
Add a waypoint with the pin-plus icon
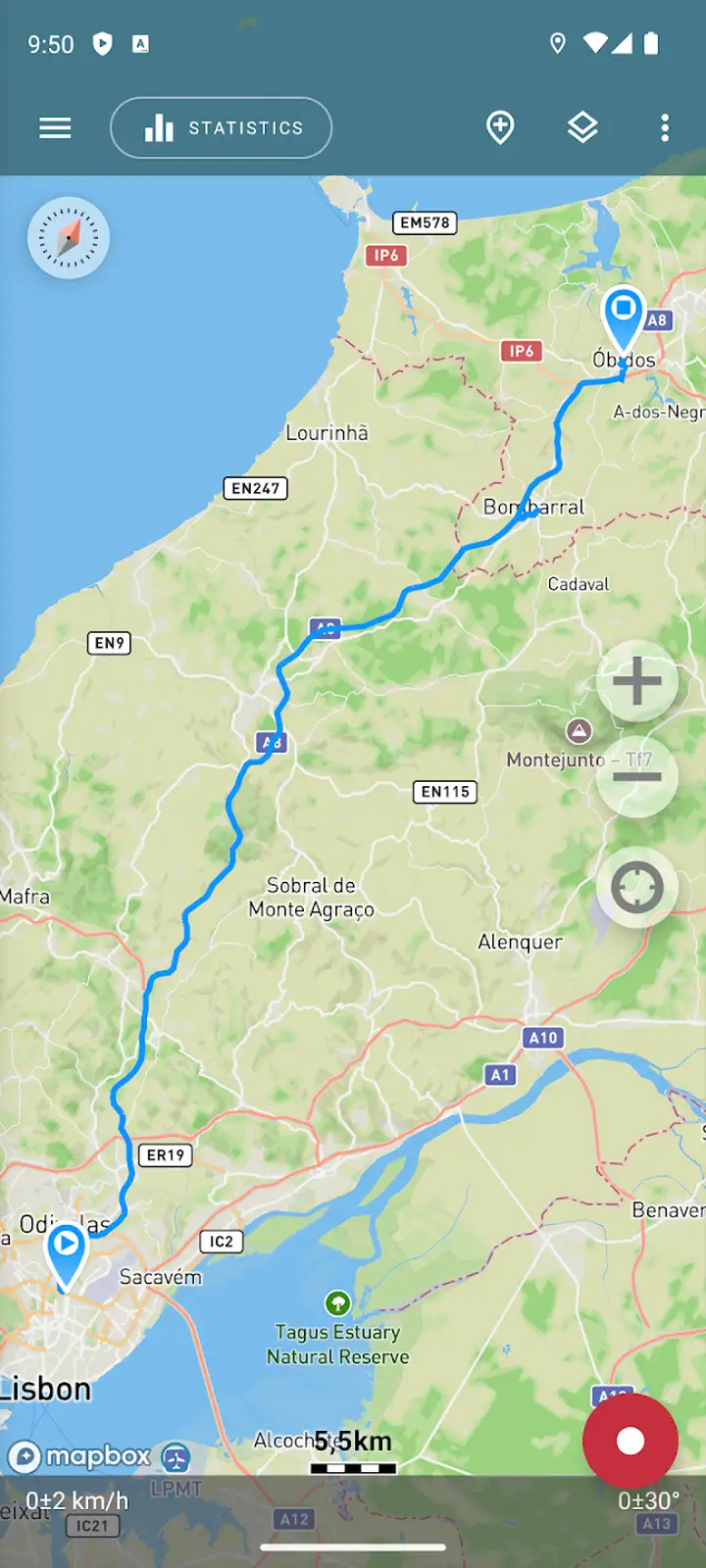coord(500,127)
